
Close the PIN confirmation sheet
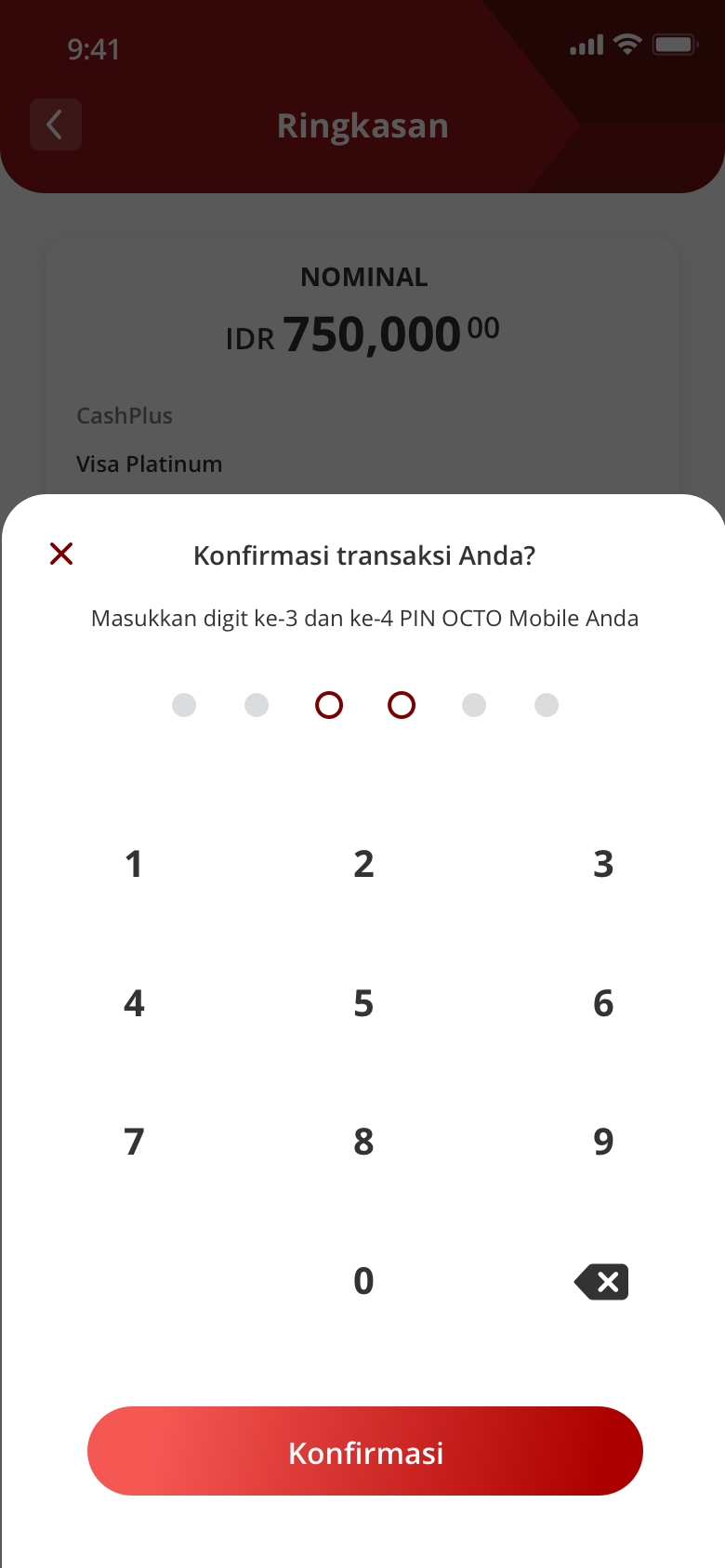61,554
